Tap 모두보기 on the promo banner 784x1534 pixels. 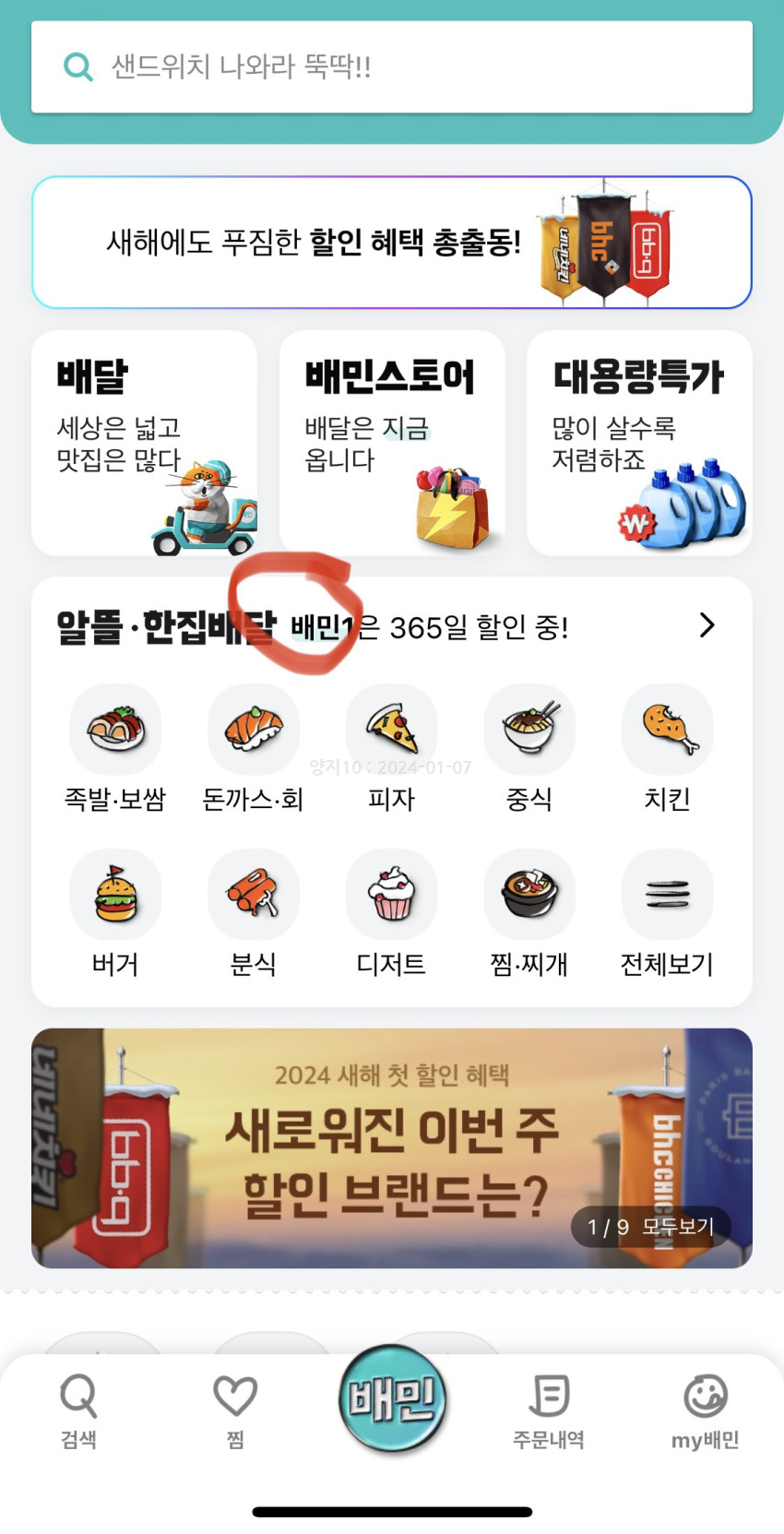[x=678, y=1227]
